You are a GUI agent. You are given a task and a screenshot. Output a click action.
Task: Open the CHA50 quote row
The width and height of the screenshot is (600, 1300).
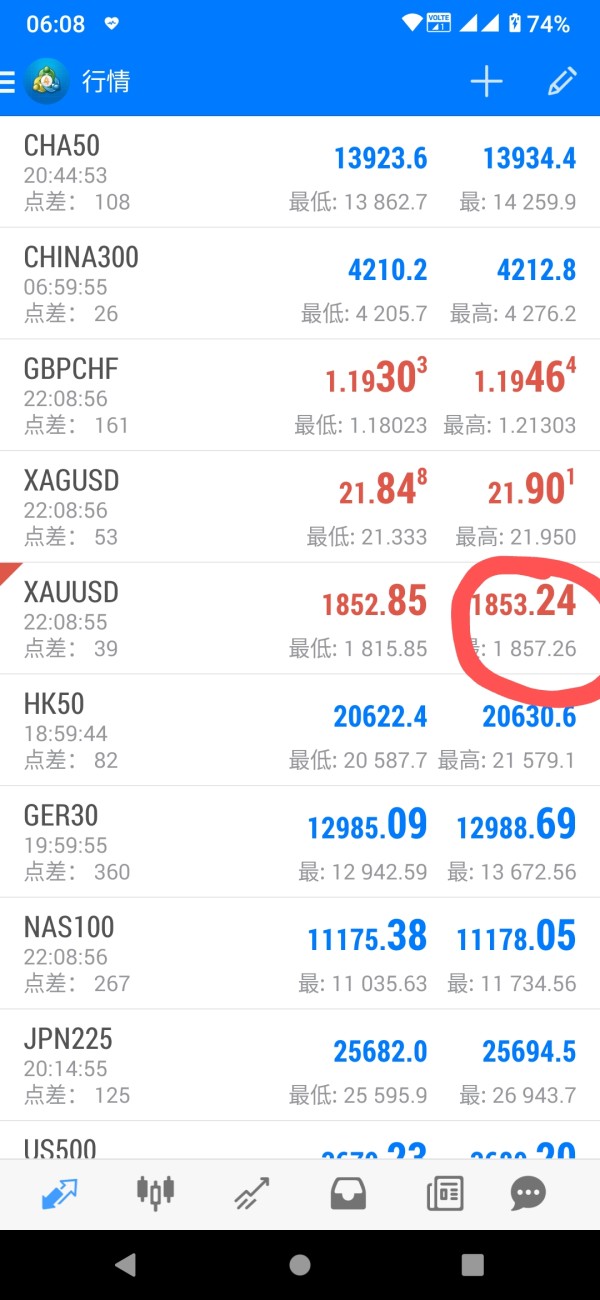tap(300, 172)
